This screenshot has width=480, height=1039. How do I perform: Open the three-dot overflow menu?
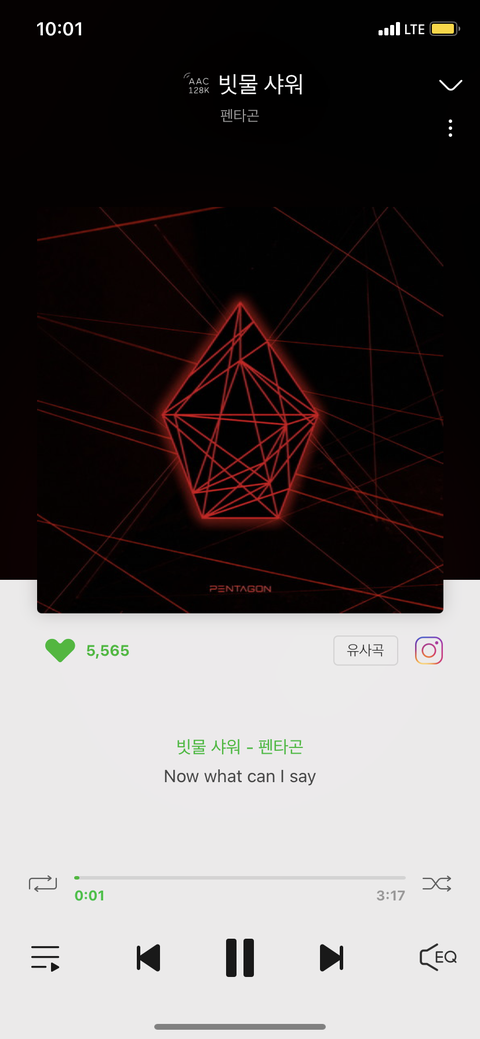450,129
